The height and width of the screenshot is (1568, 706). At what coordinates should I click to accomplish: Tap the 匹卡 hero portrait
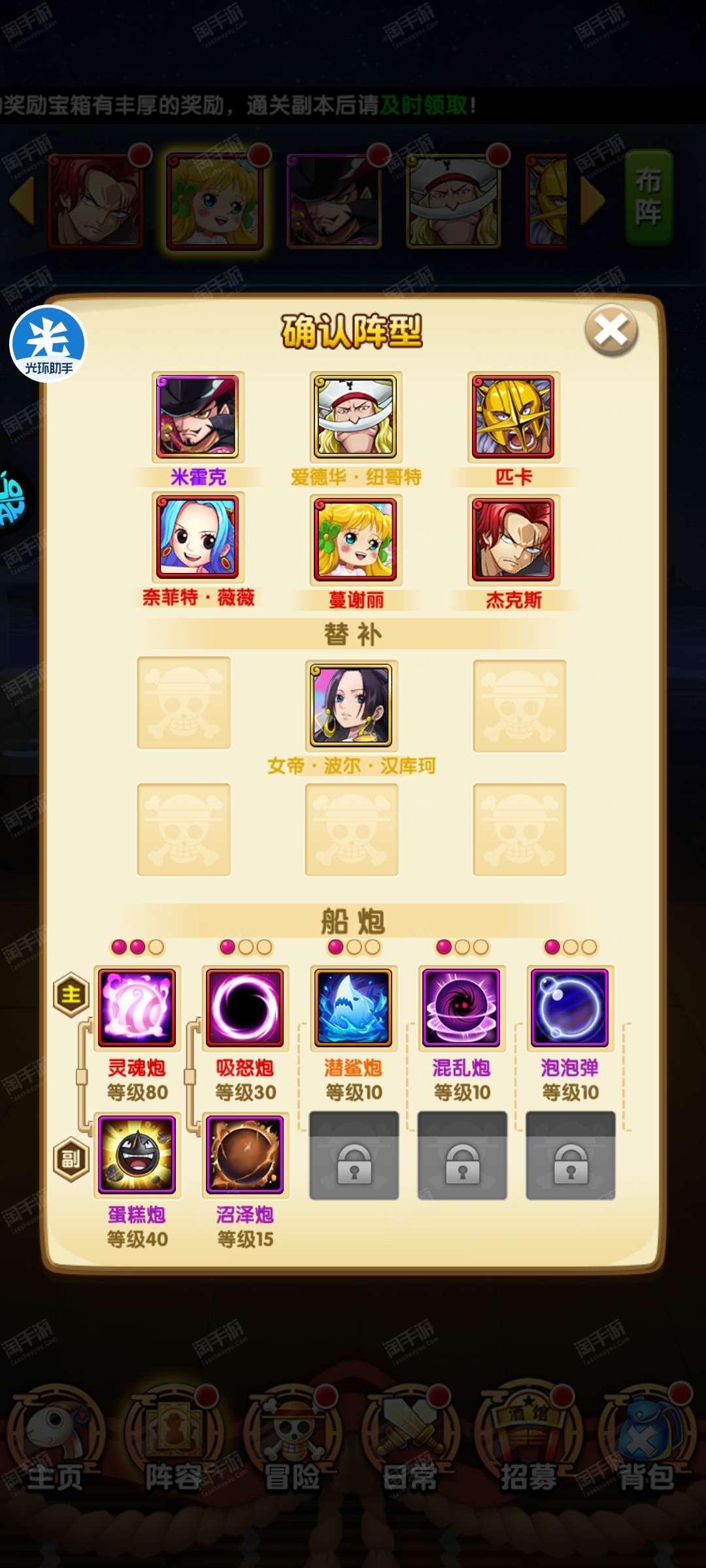(513, 417)
